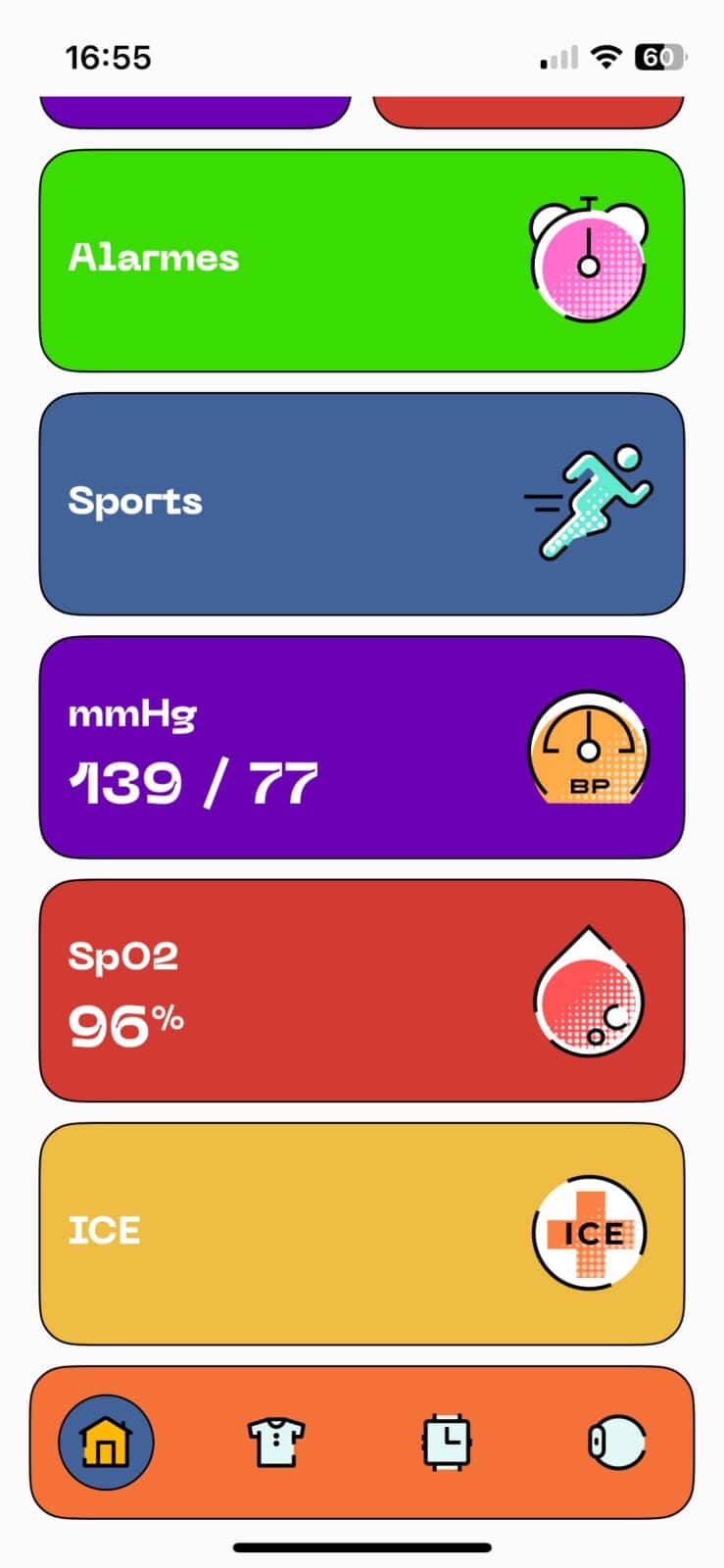Switch to the t-shirt tab
Image resolution: width=724 pixels, height=1568 pixels.
275,1443
